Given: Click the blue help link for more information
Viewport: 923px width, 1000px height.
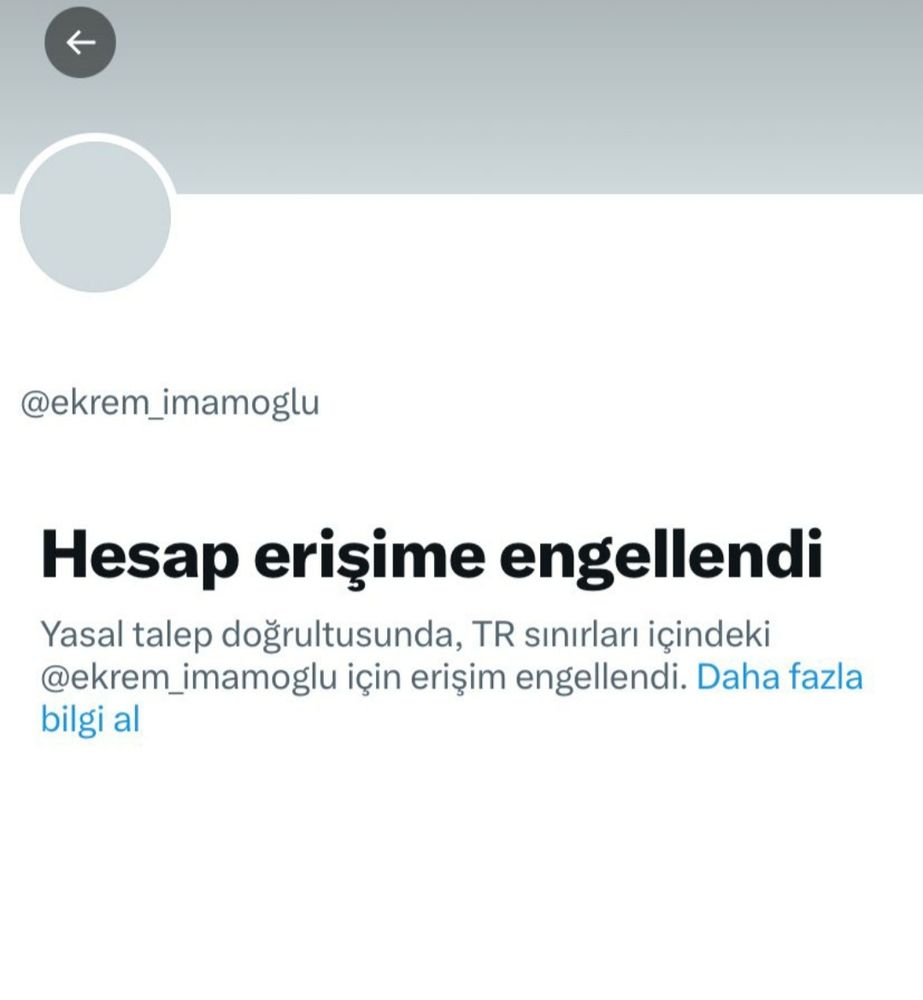Looking at the screenshot, I should click(780, 678).
